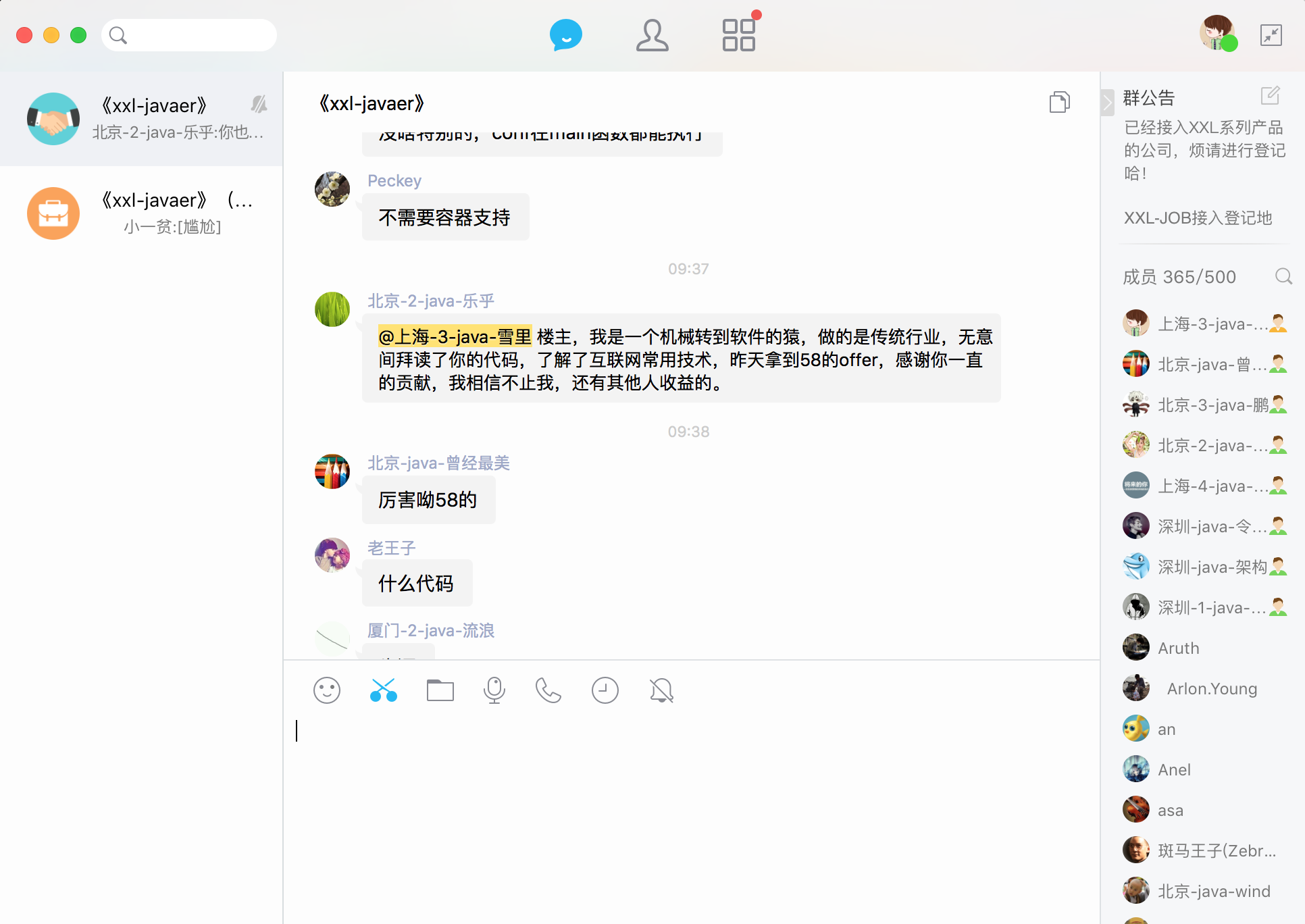
Task: Record a voice message
Action: click(x=494, y=690)
